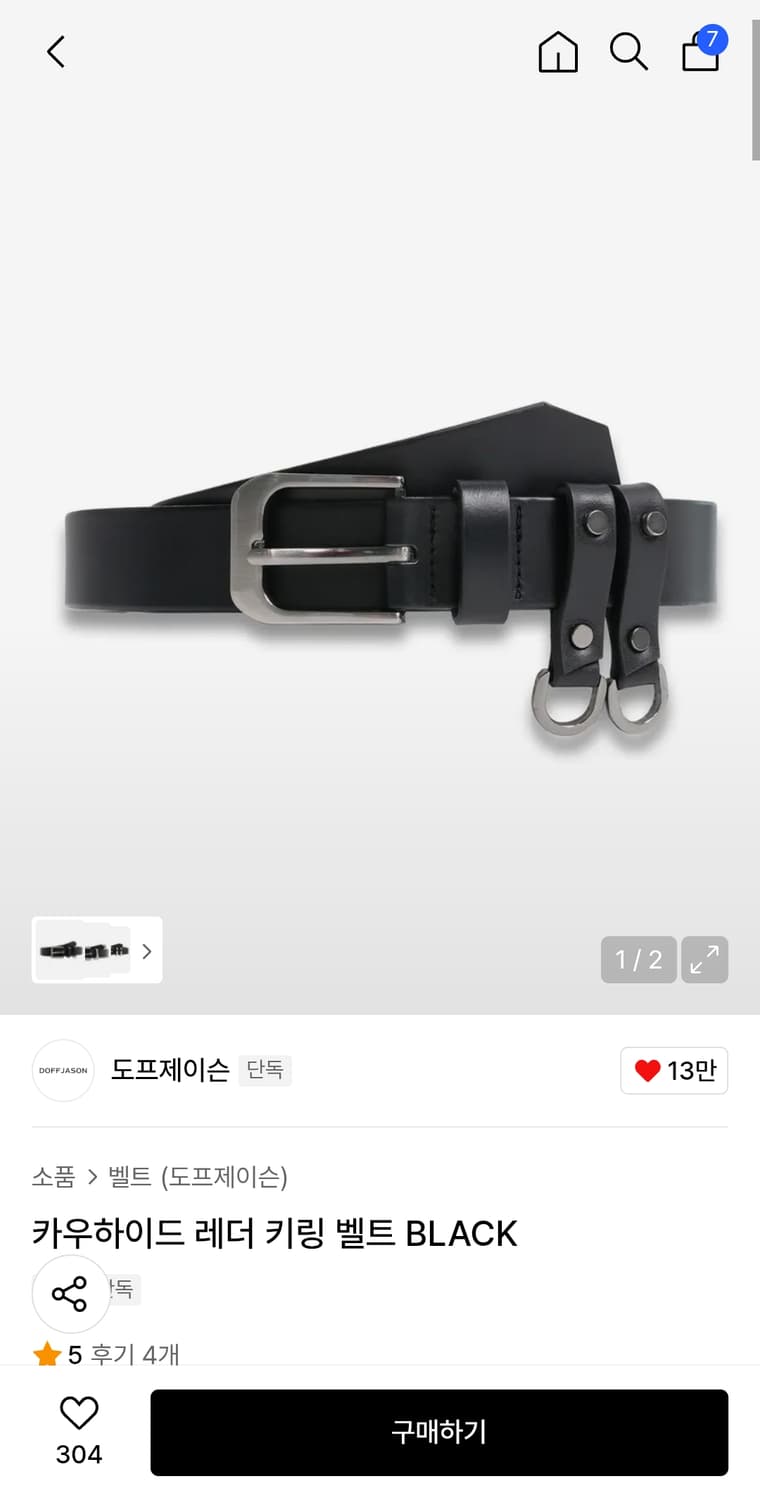
Task: Select the 단독 tag next to the brand name
Action: click(264, 1070)
